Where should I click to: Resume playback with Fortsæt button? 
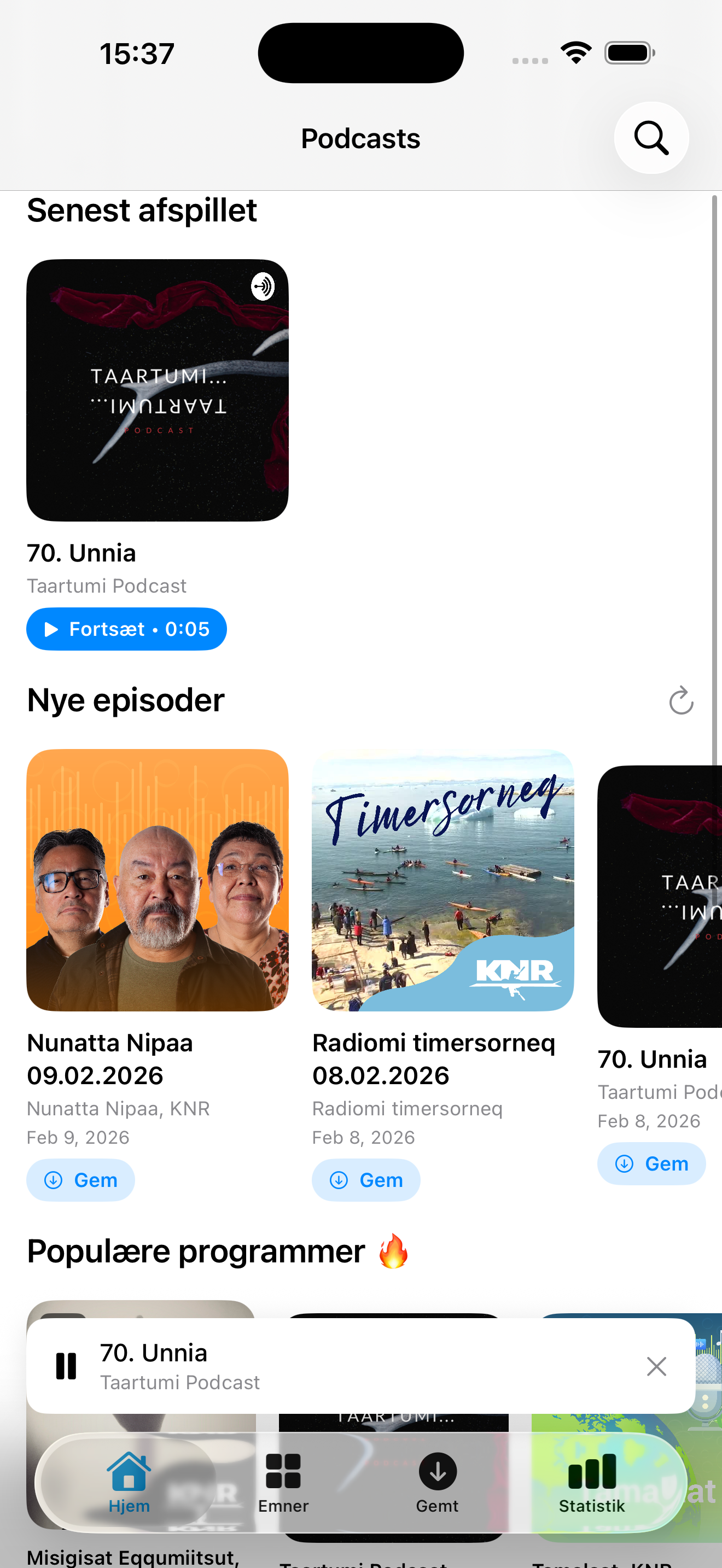tap(126, 629)
